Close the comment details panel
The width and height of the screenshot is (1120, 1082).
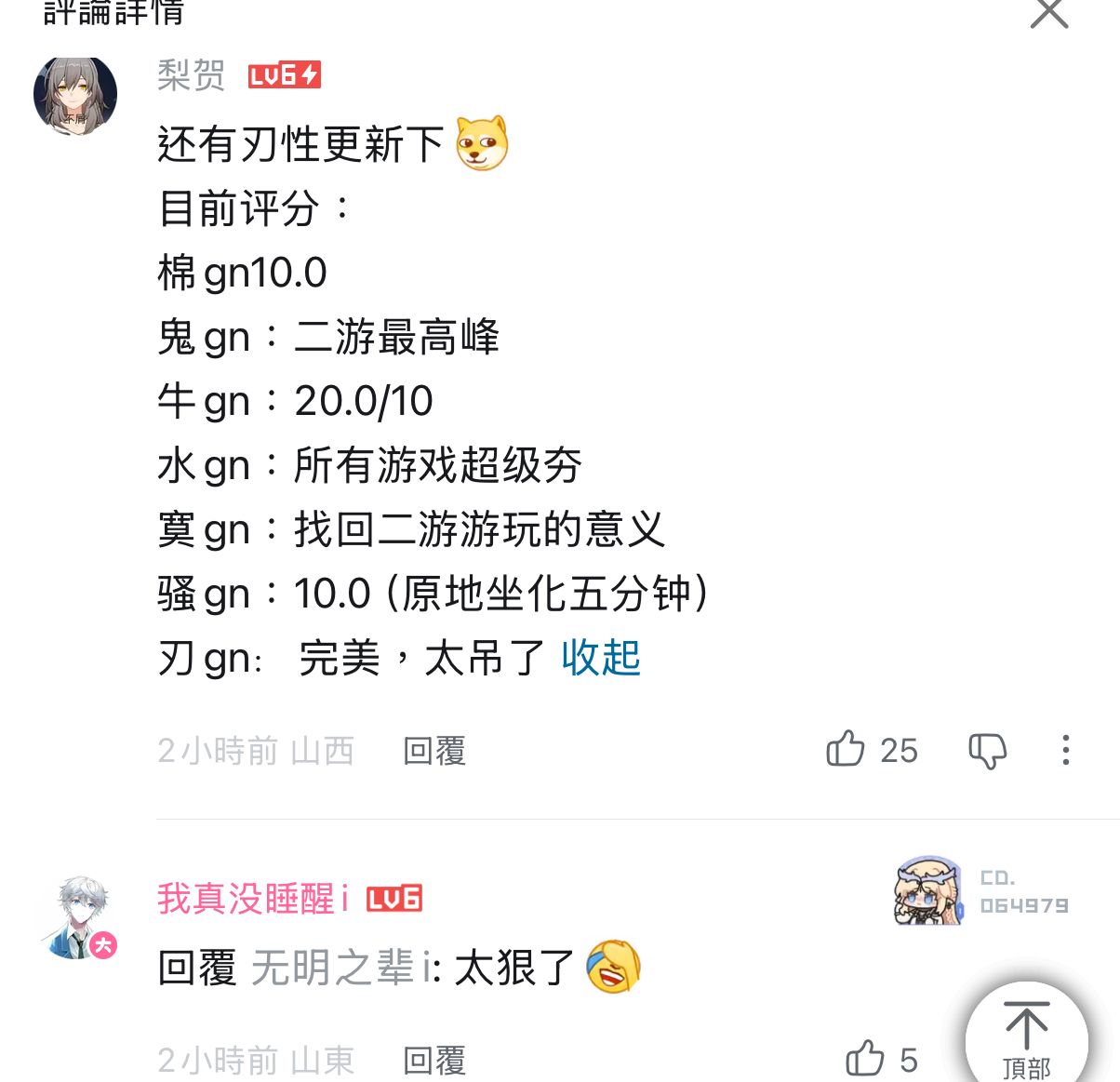pyautogui.click(x=1048, y=13)
